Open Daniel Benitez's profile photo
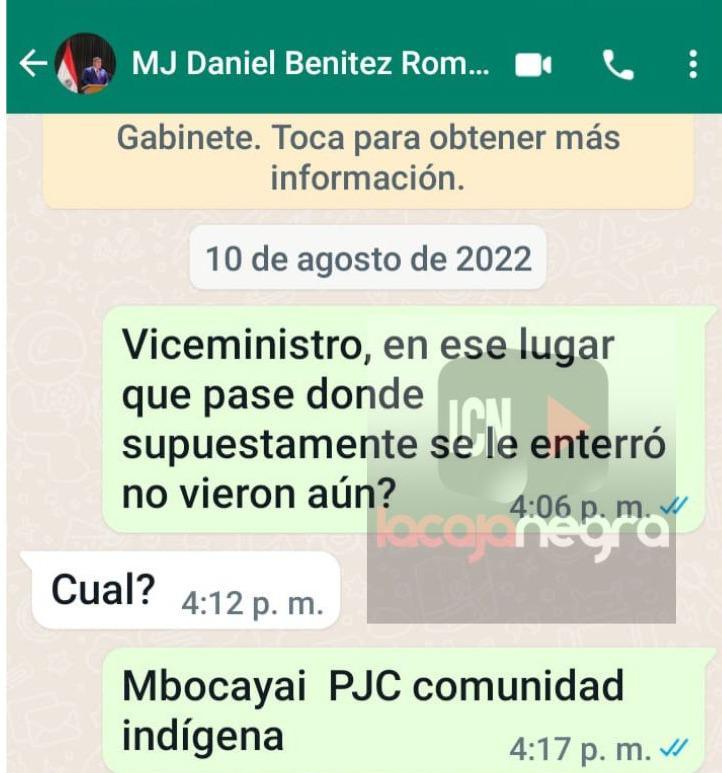Image resolution: width=722 pixels, height=773 pixels. 85,65
